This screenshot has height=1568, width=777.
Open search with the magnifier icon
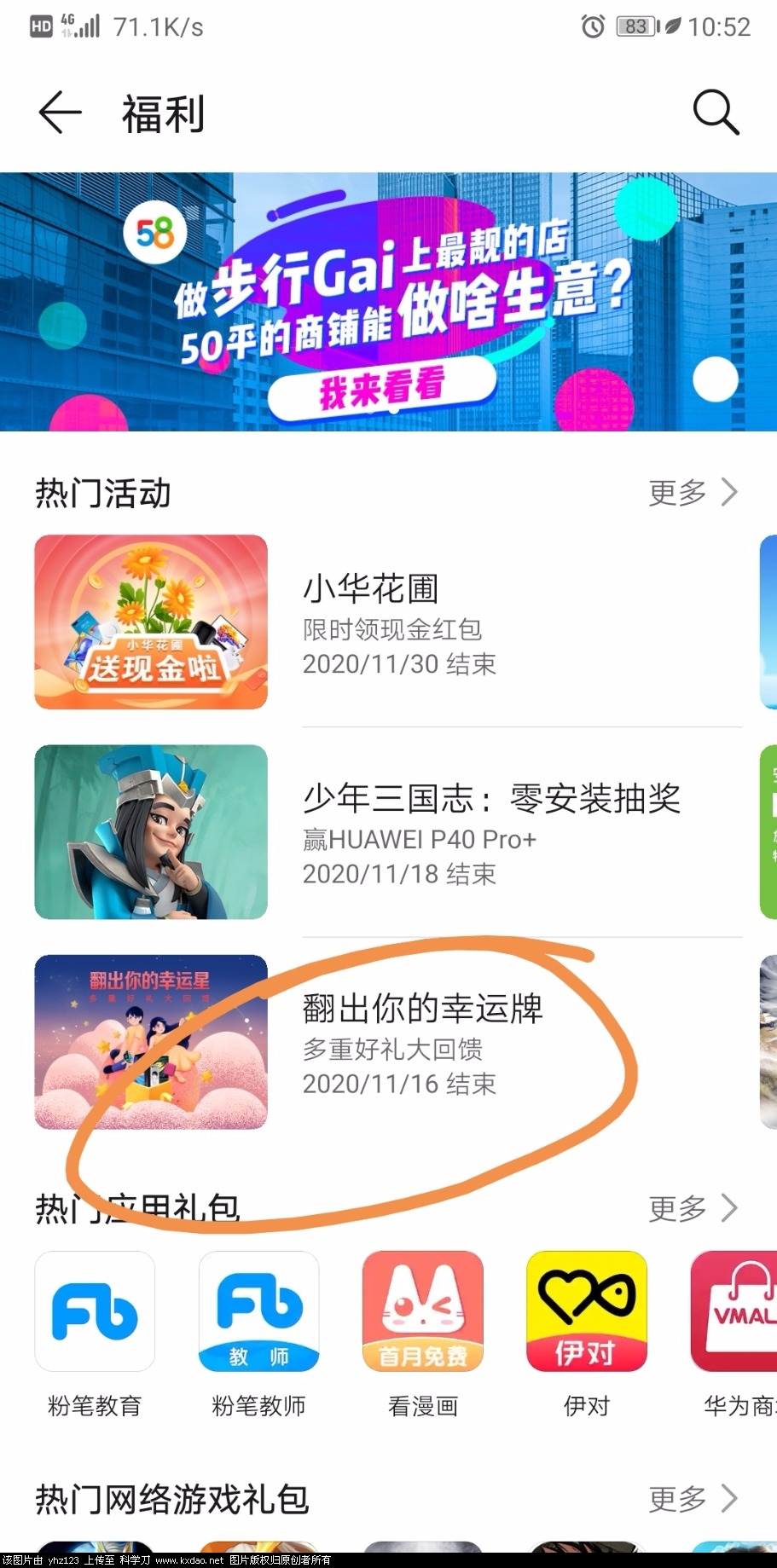(715, 113)
